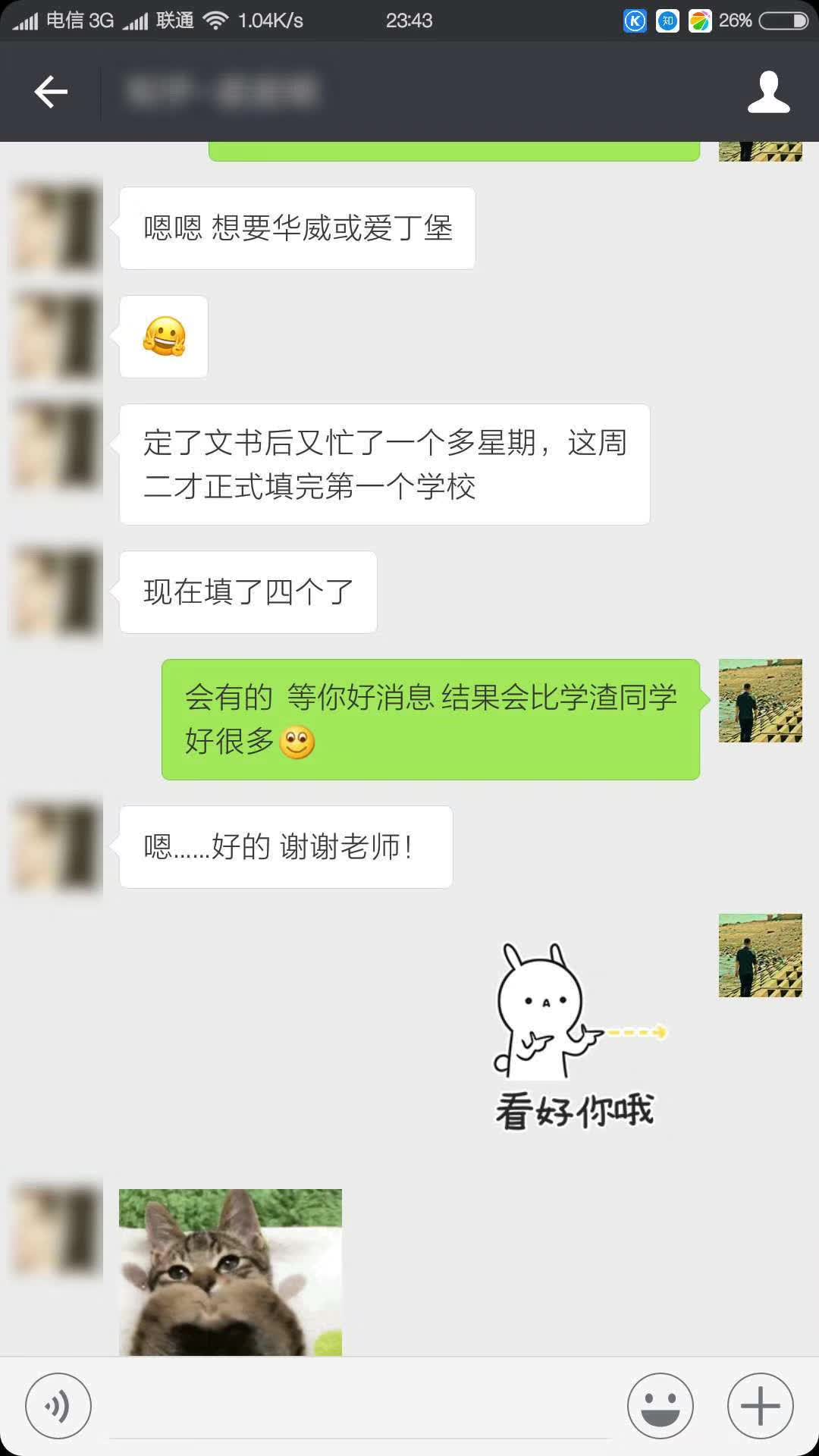
Task: Open the emoji sticker panel
Action: point(660,1405)
